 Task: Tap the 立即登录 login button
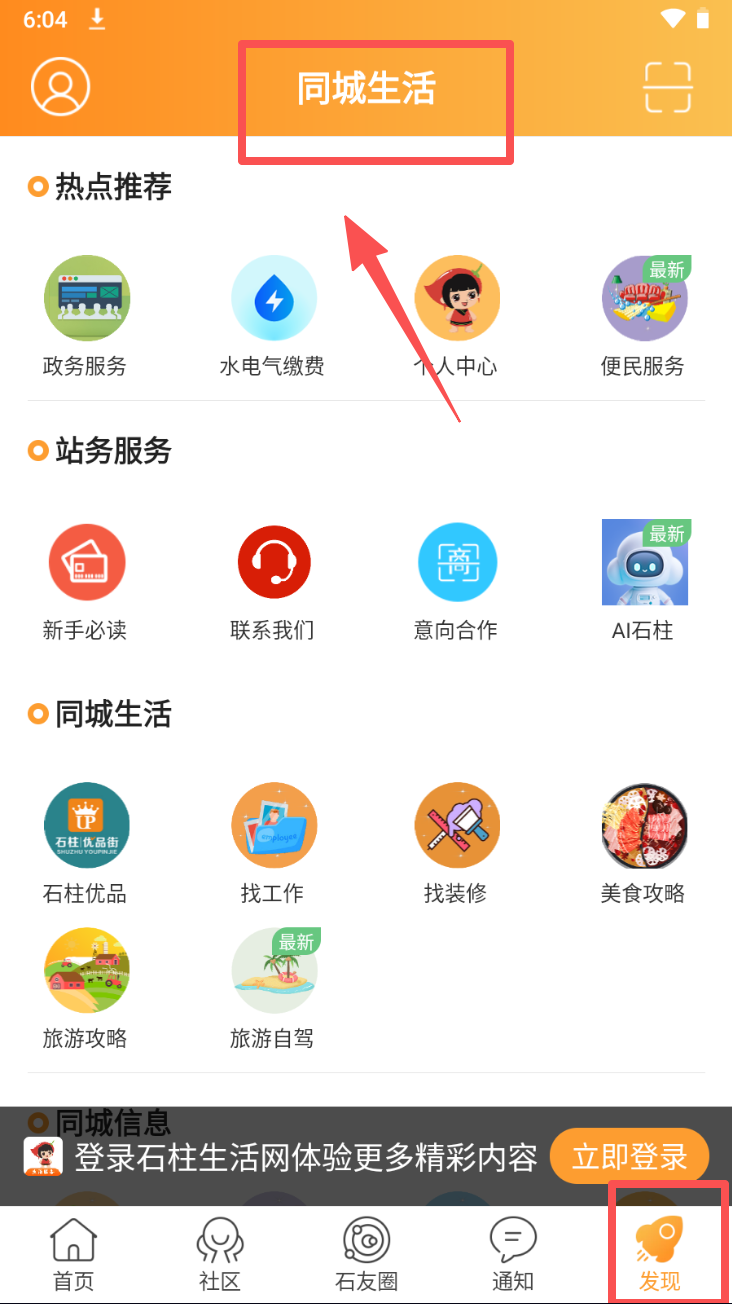tap(629, 1157)
